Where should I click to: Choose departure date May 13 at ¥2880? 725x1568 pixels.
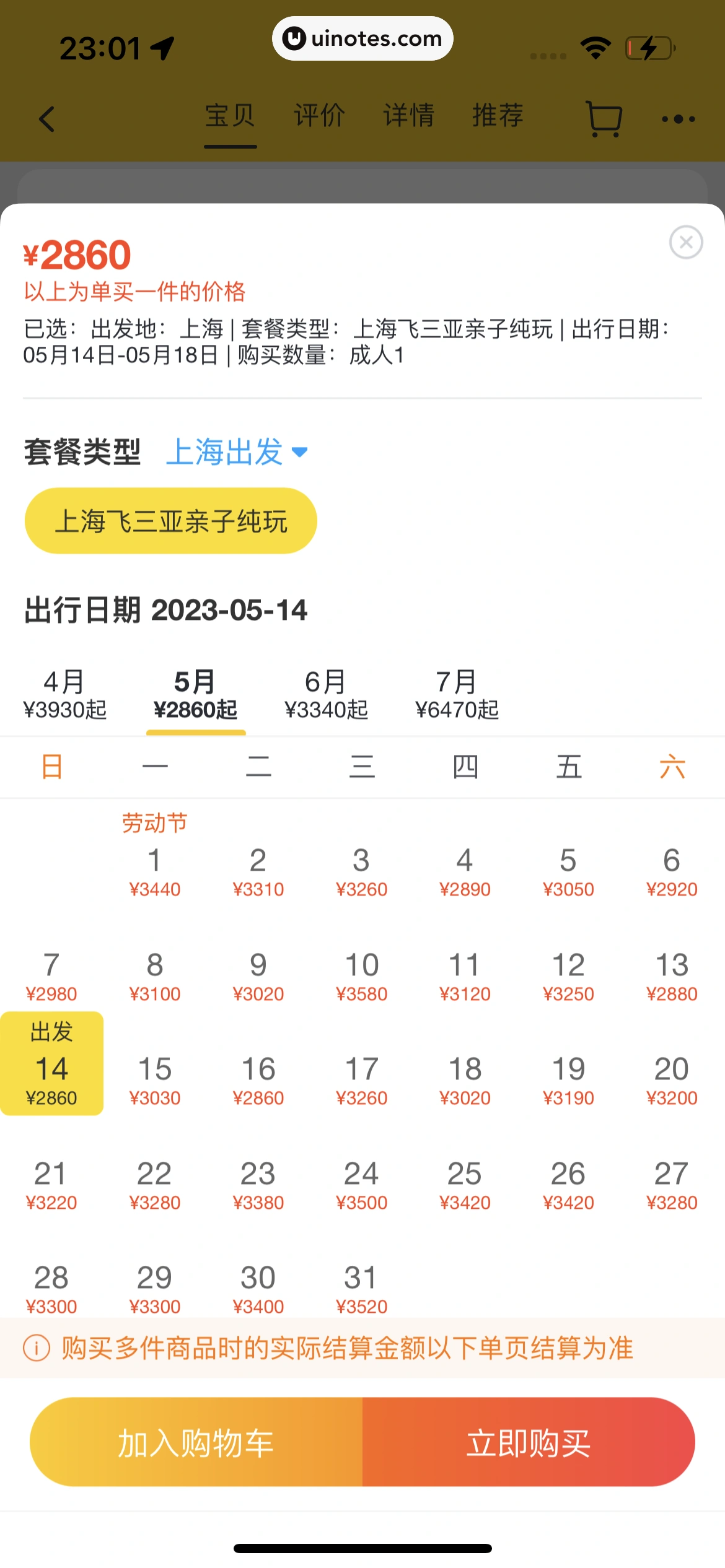click(x=672, y=976)
